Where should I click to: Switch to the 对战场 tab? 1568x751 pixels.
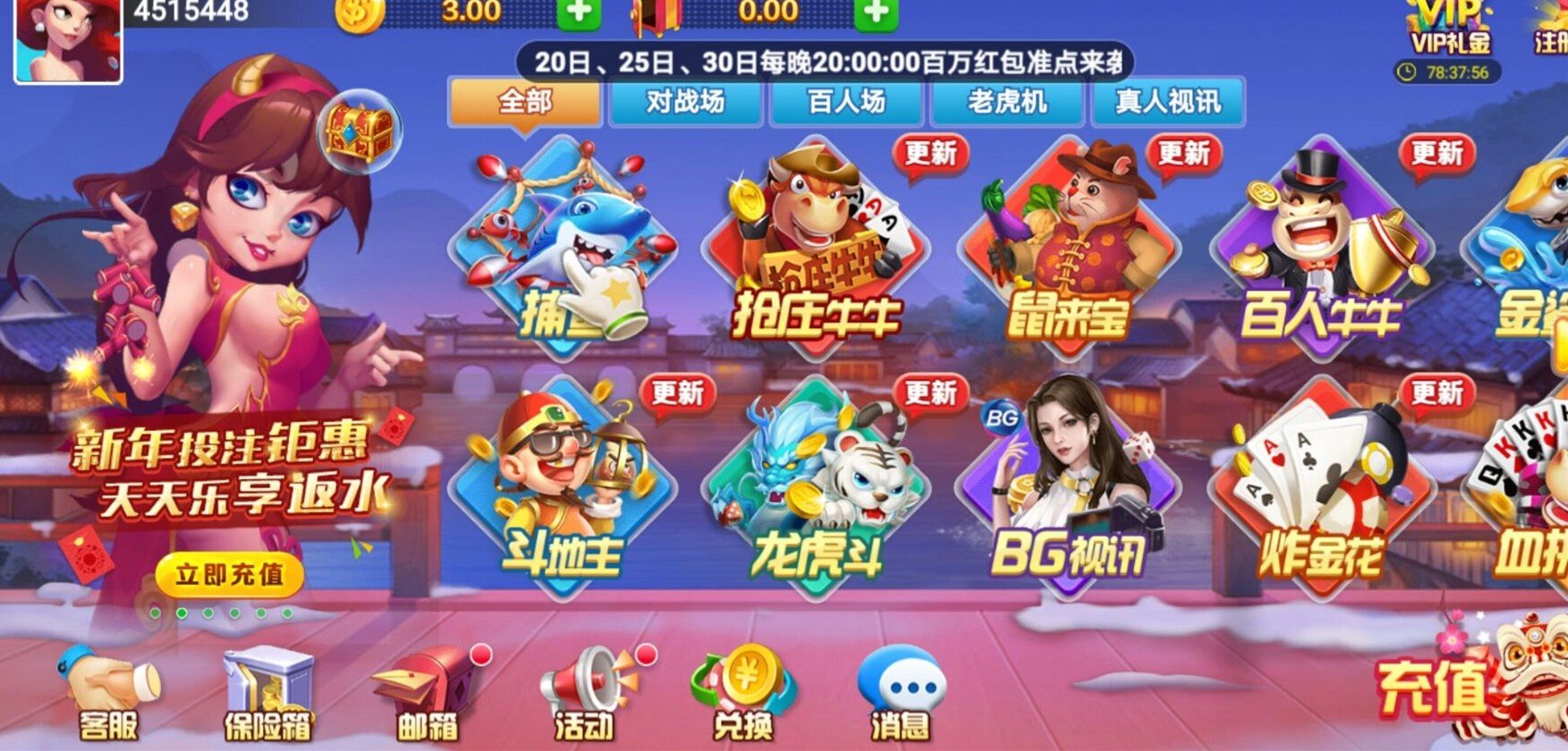point(685,102)
